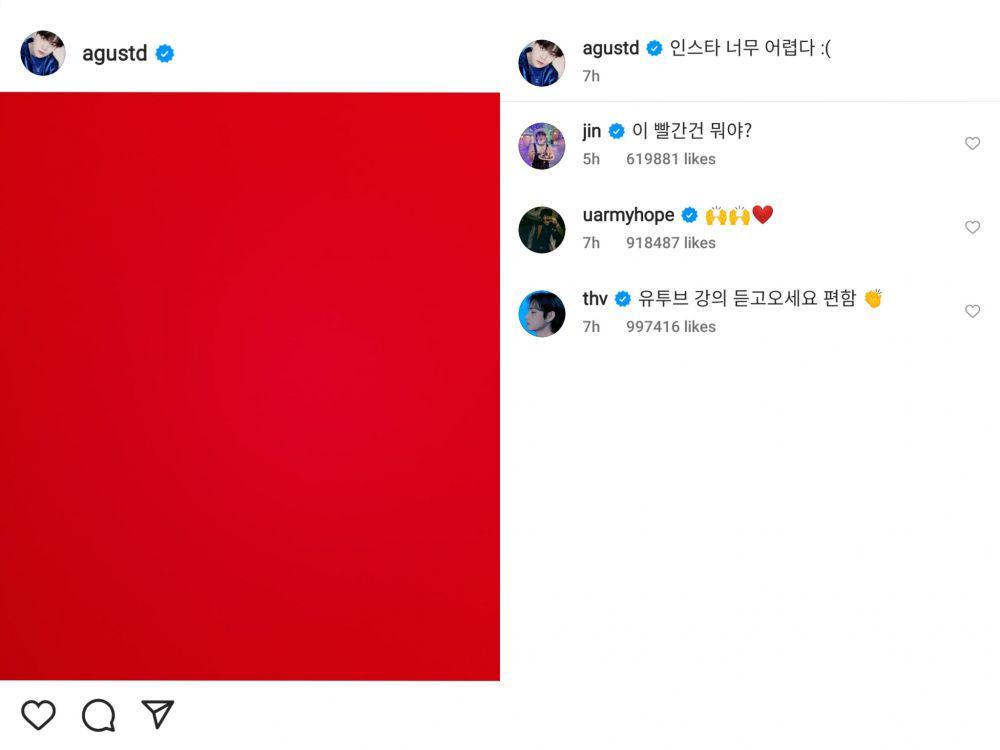The height and width of the screenshot is (750, 1000).
Task: Share the post via paper plane icon
Action: tap(158, 714)
